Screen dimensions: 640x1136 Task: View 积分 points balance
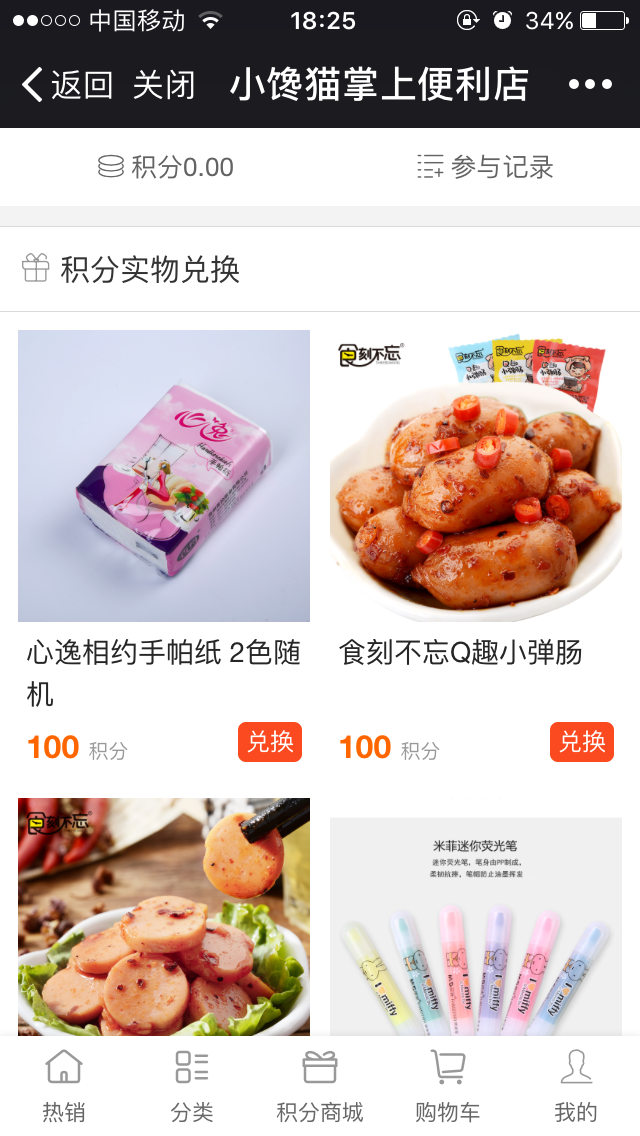click(166, 167)
